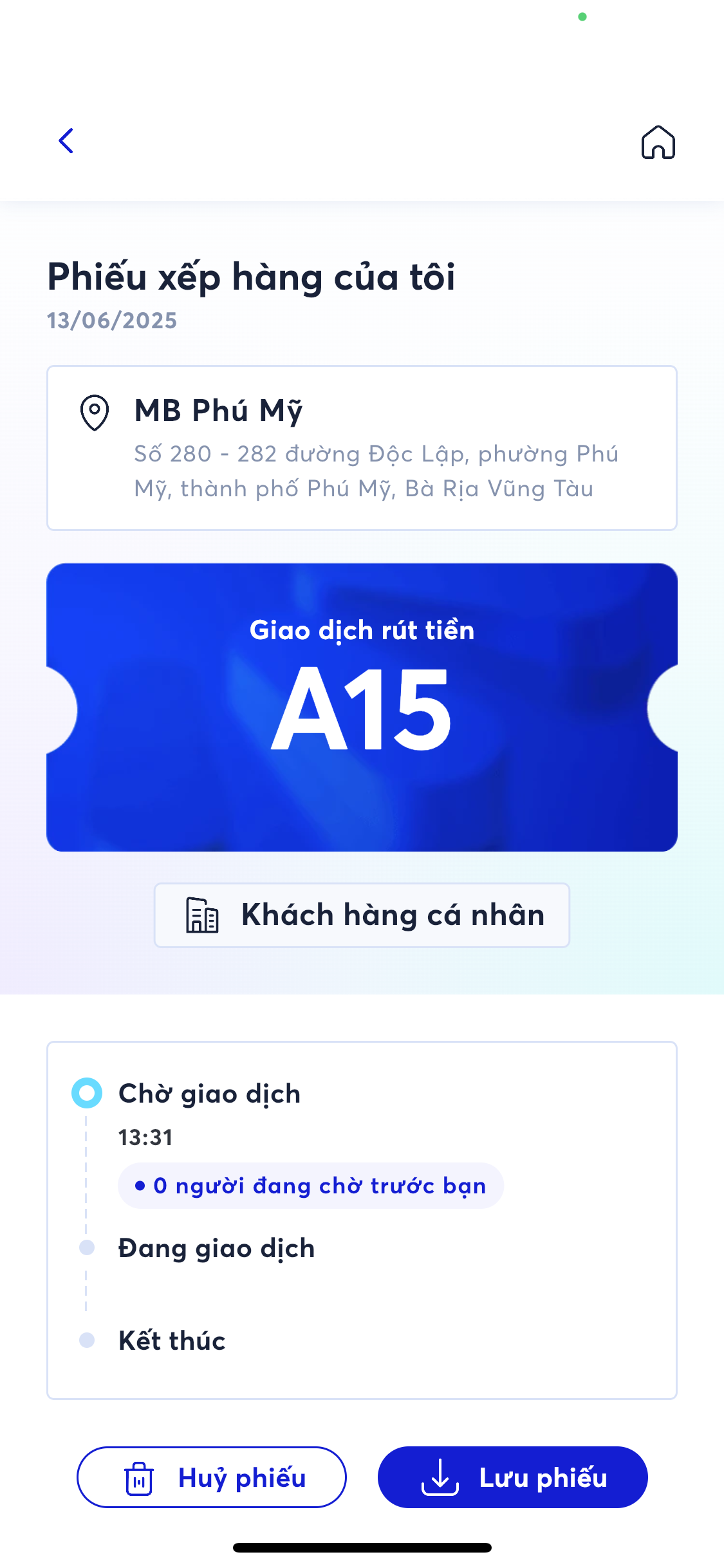Cancel the ticket with Huỷ phiếu
724x1568 pixels.
(211, 1477)
